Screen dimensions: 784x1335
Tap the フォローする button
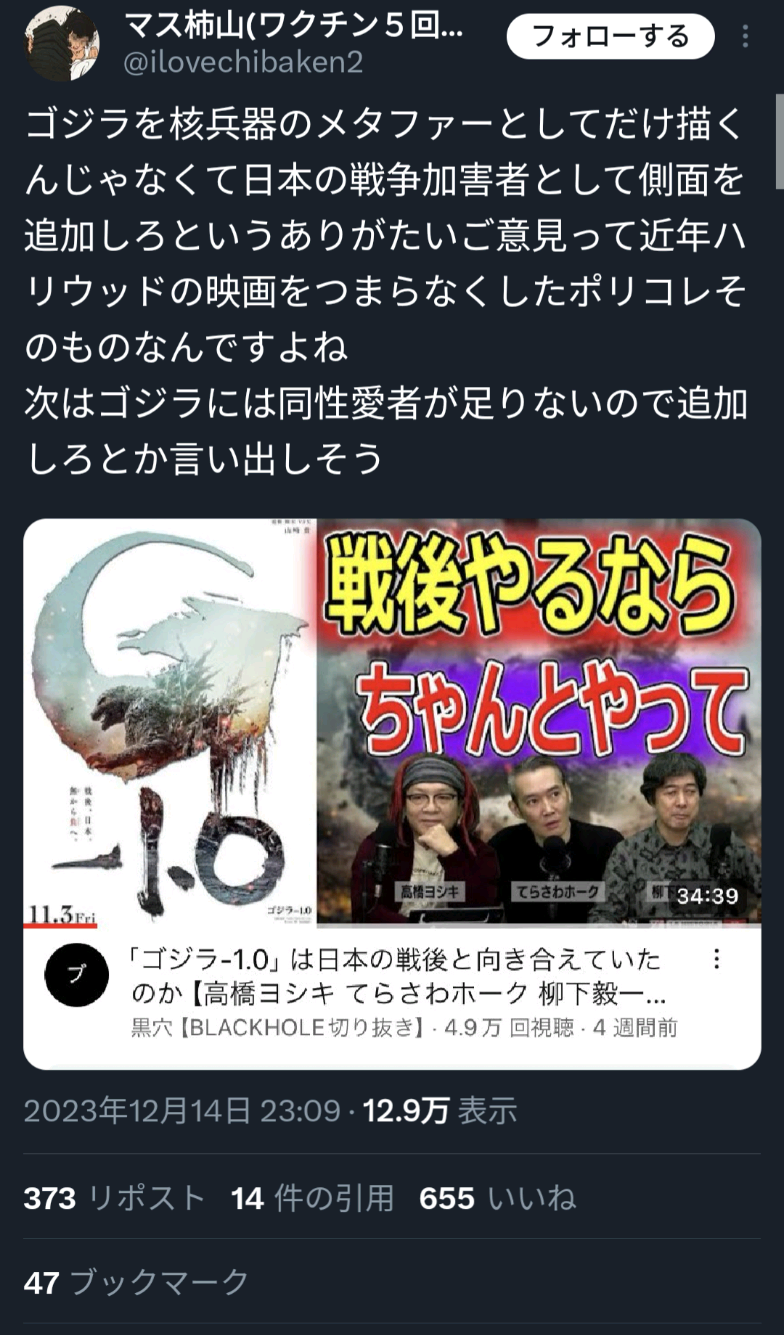pyautogui.click(x=610, y=38)
